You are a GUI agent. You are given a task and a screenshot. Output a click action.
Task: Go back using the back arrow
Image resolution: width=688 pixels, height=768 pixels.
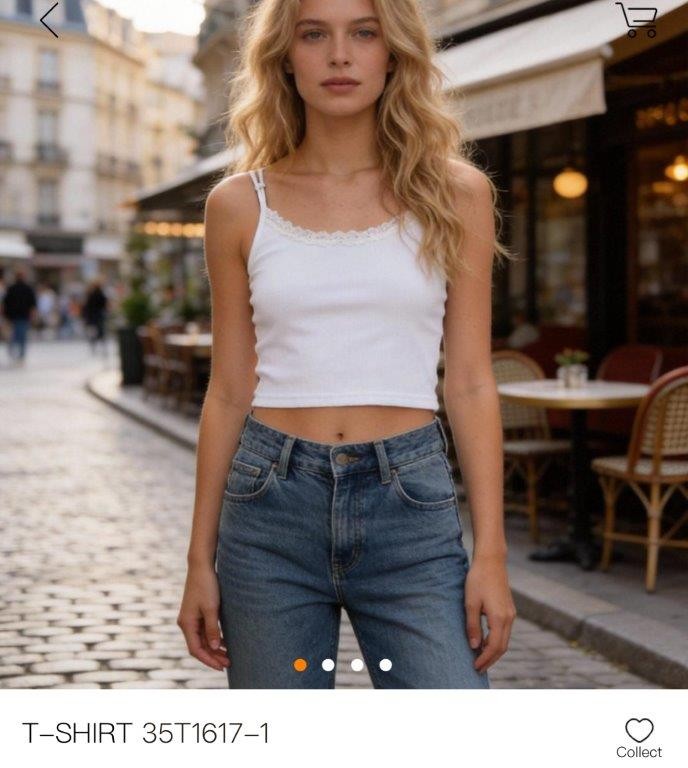pos(49,20)
